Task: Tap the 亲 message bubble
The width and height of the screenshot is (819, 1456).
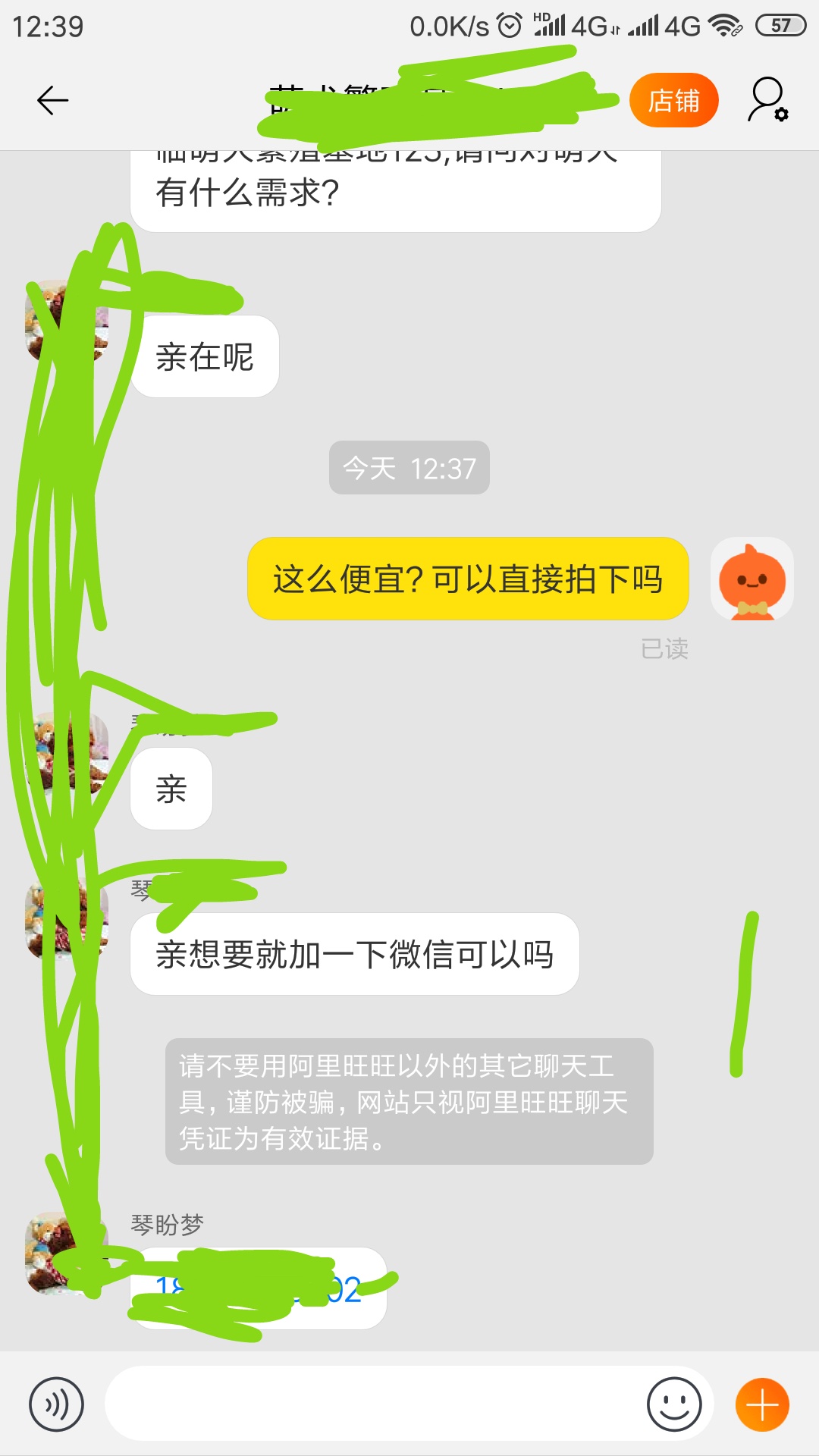Action: [171, 789]
